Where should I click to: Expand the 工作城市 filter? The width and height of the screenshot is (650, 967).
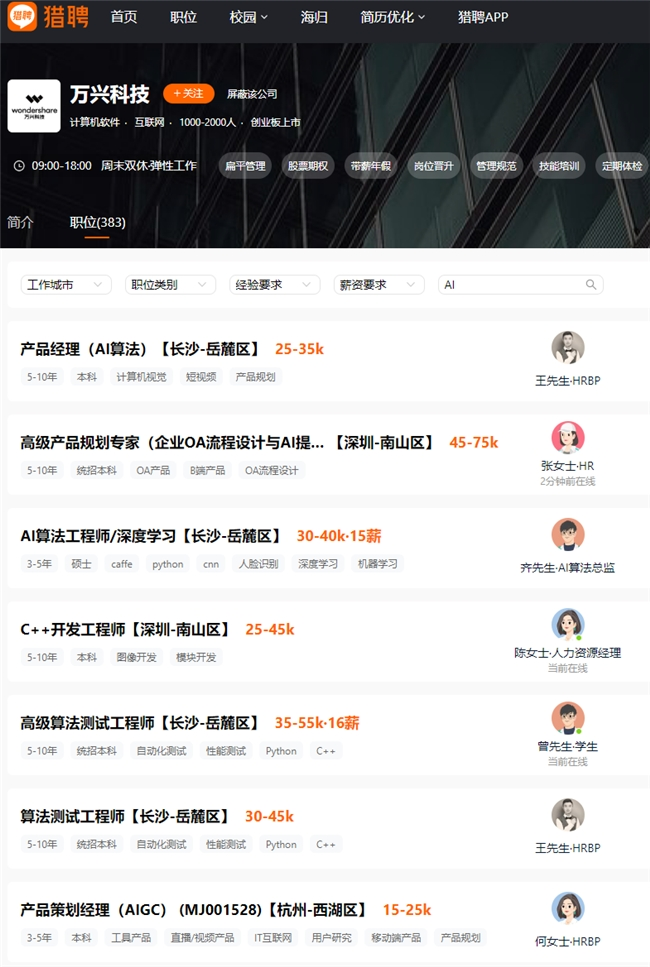(66, 285)
